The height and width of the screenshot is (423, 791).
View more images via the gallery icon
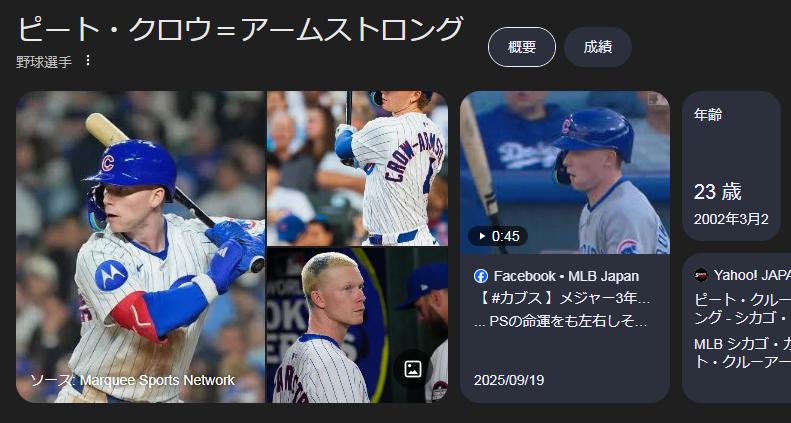[412, 368]
